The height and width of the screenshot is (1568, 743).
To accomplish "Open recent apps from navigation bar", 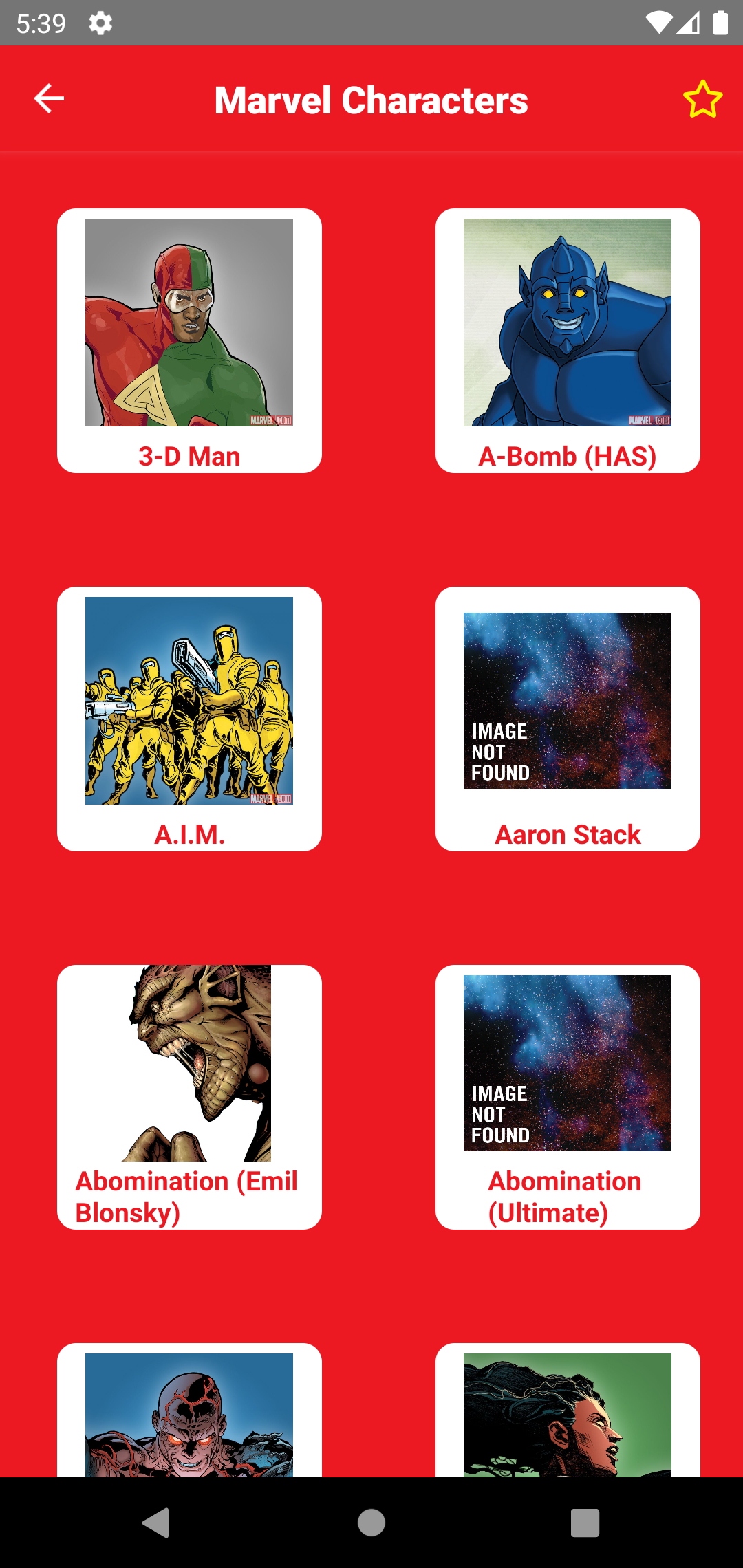I will click(x=585, y=1523).
